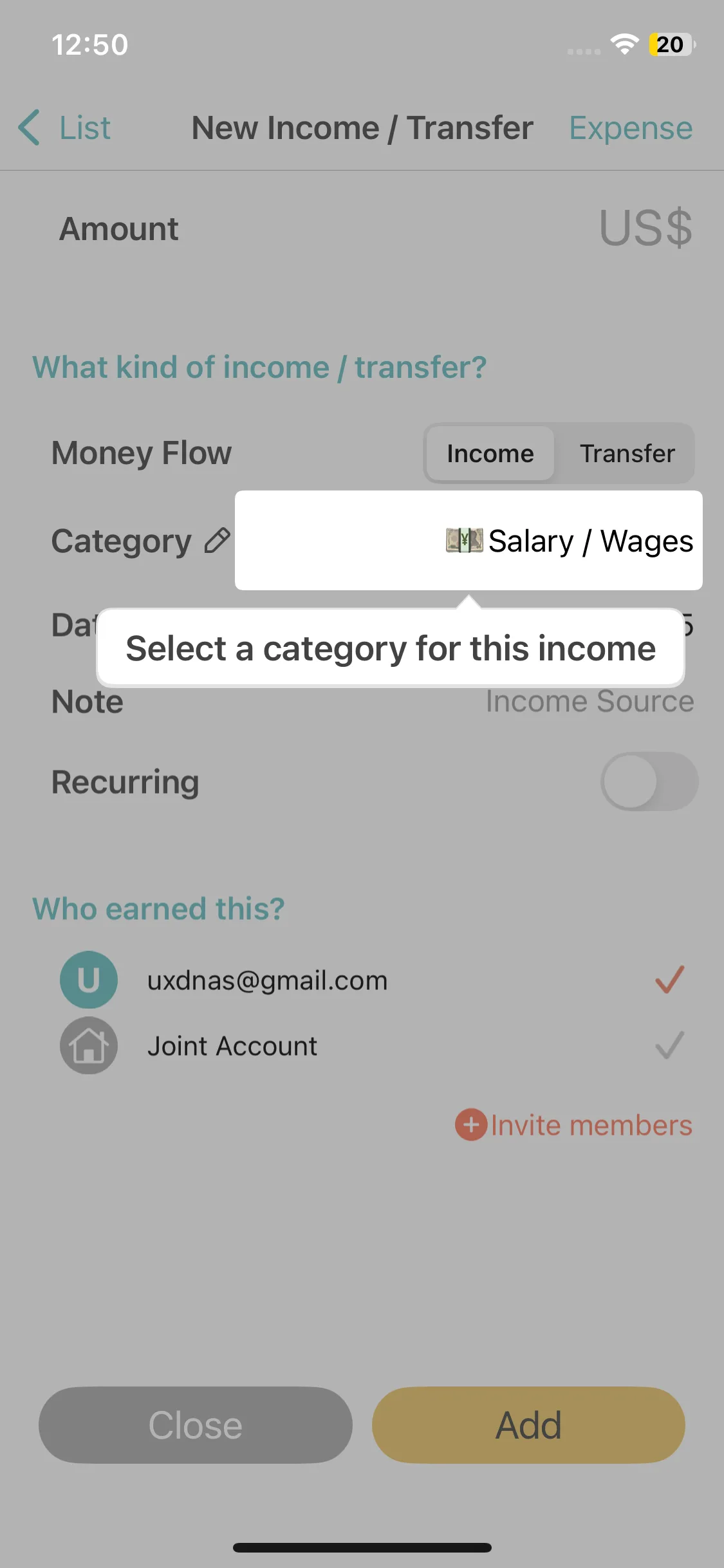Viewport: 724px width, 1568px height.
Task: Select Income in Money Flow
Action: [x=490, y=454]
